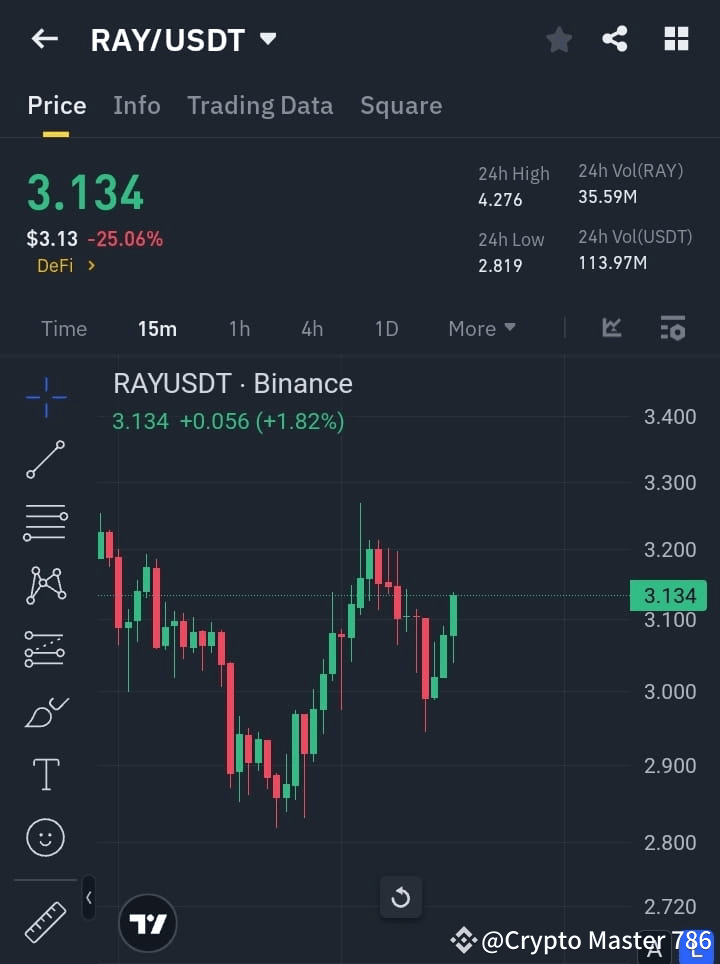
Task: Select the brush drawing tool
Action: tap(45, 712)
